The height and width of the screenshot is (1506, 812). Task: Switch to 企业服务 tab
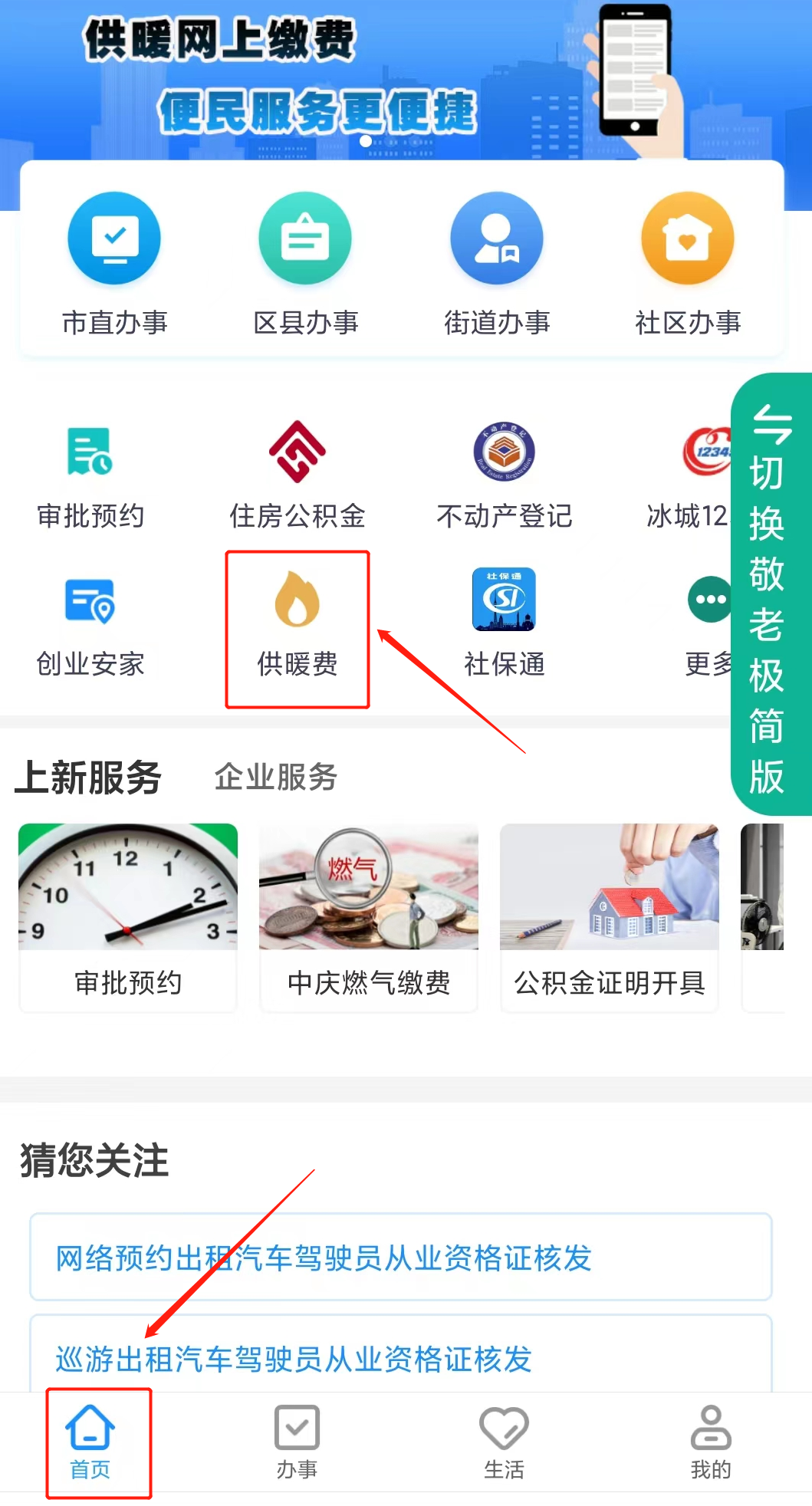point(276,777)
